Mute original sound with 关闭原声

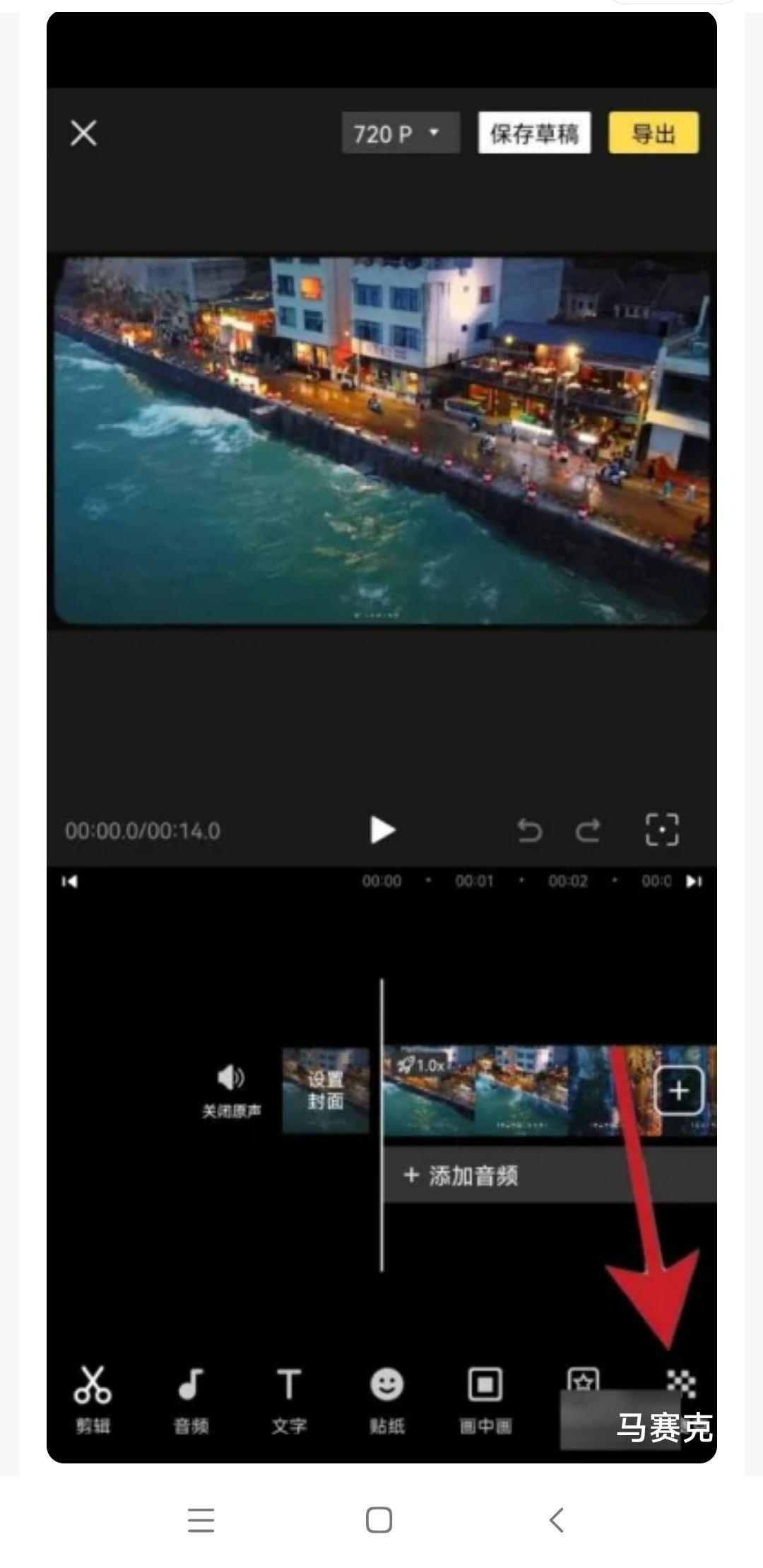(x=231, y=1091)
